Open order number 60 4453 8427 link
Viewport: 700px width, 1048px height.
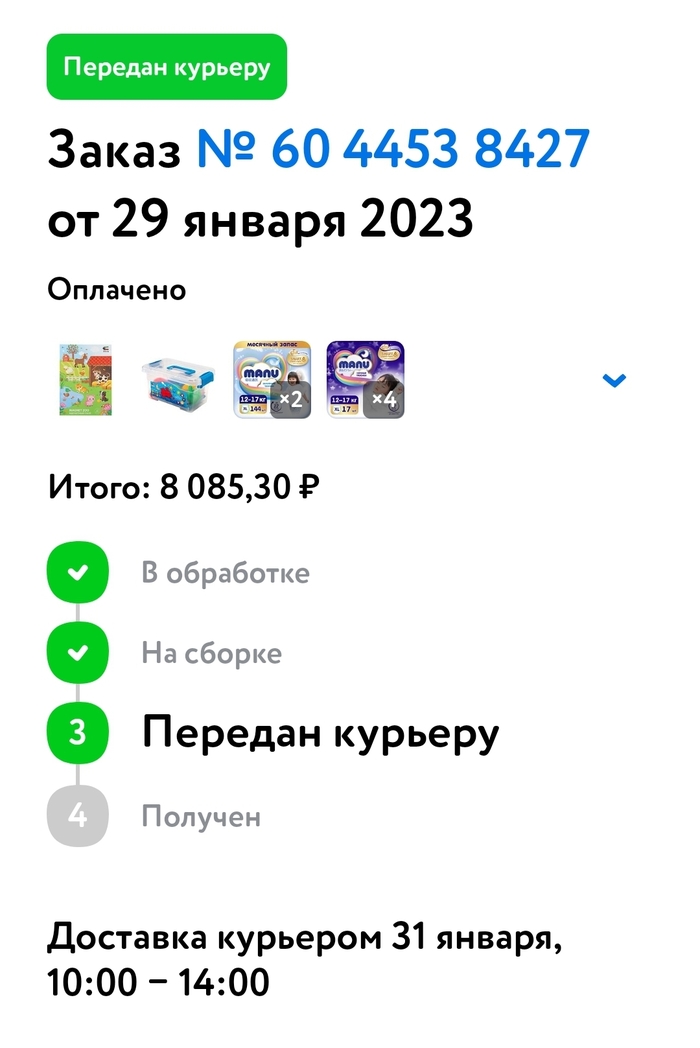(x=393, y=151)
